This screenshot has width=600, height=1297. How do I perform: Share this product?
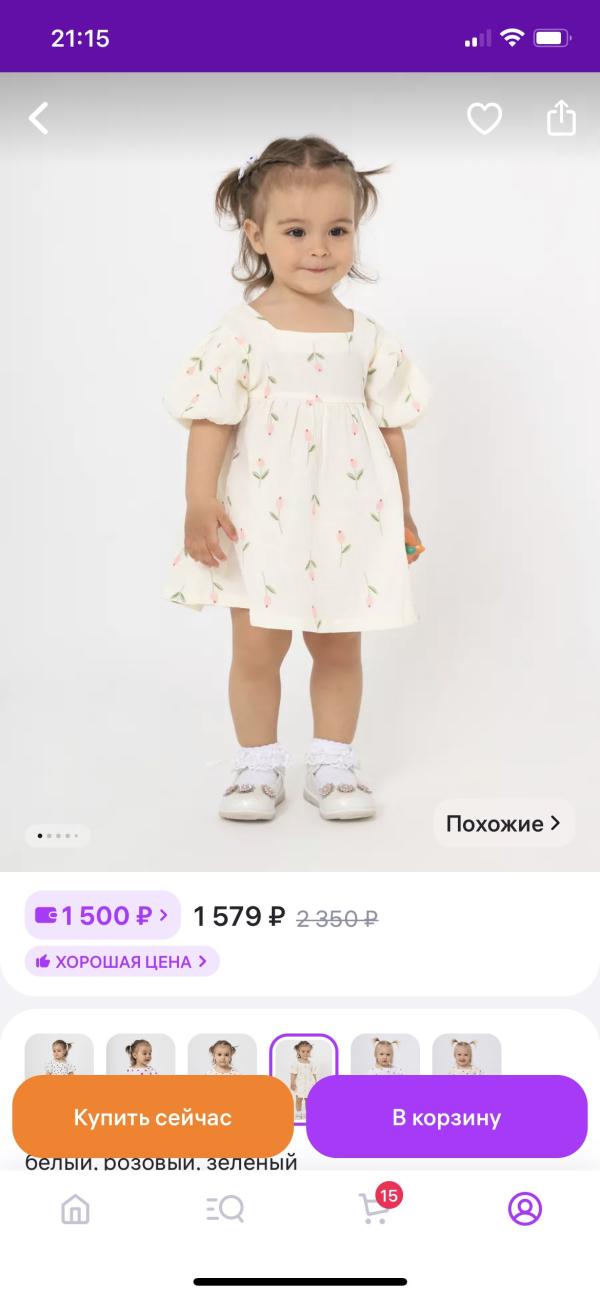(x=561, y=118)
